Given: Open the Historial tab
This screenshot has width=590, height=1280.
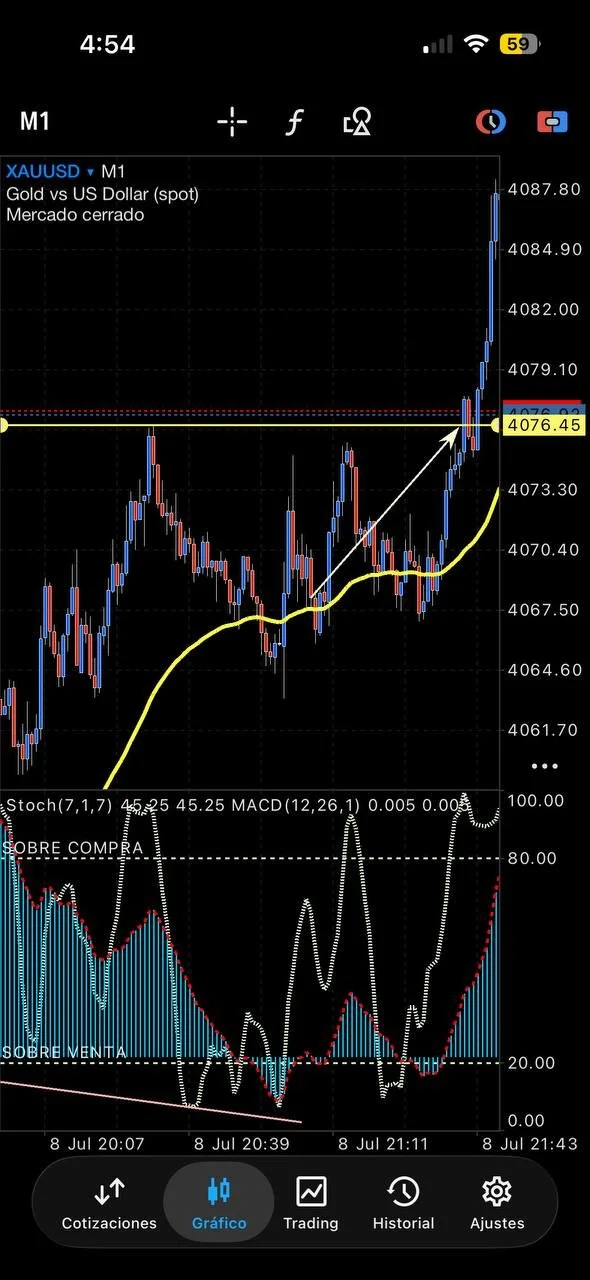Looking at the screenshot, I should [x=403, y=1202].
